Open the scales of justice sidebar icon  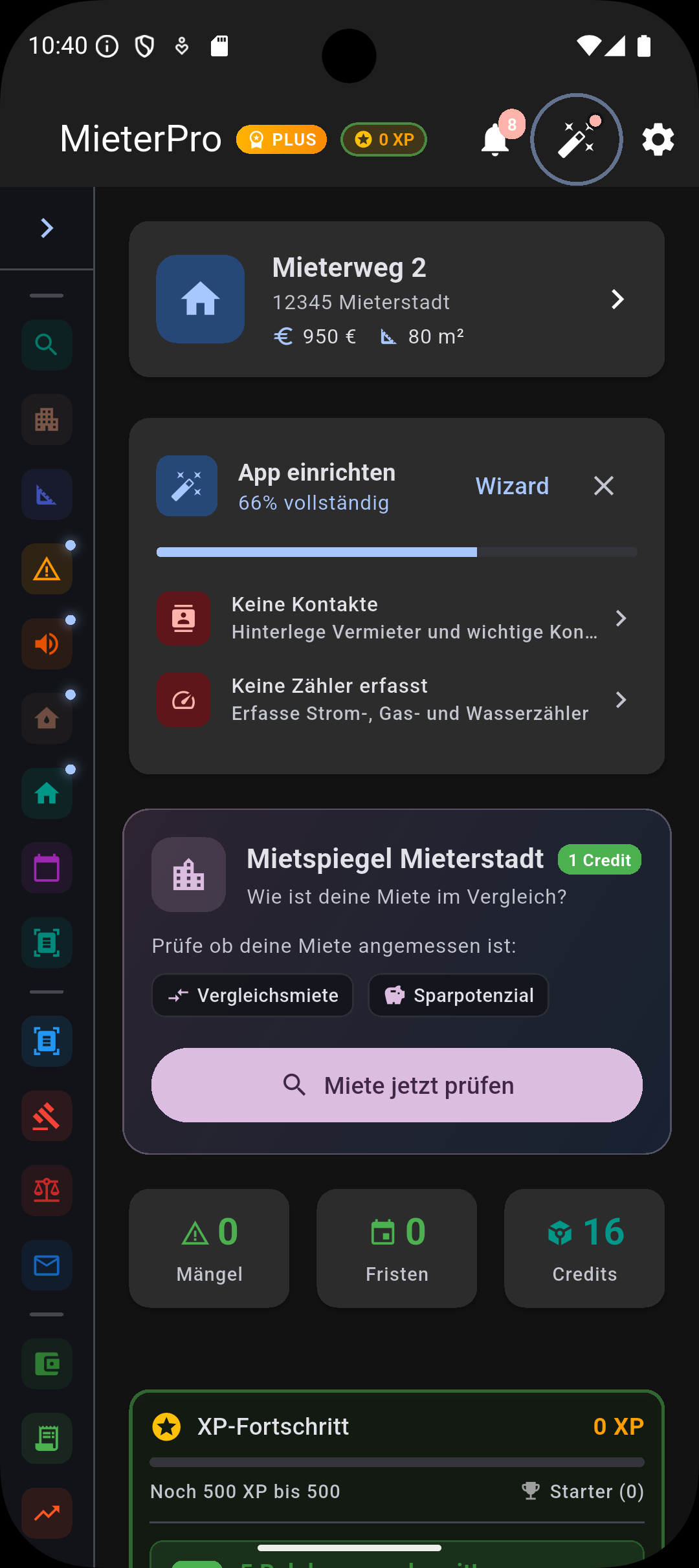[x=47, y=1191]
